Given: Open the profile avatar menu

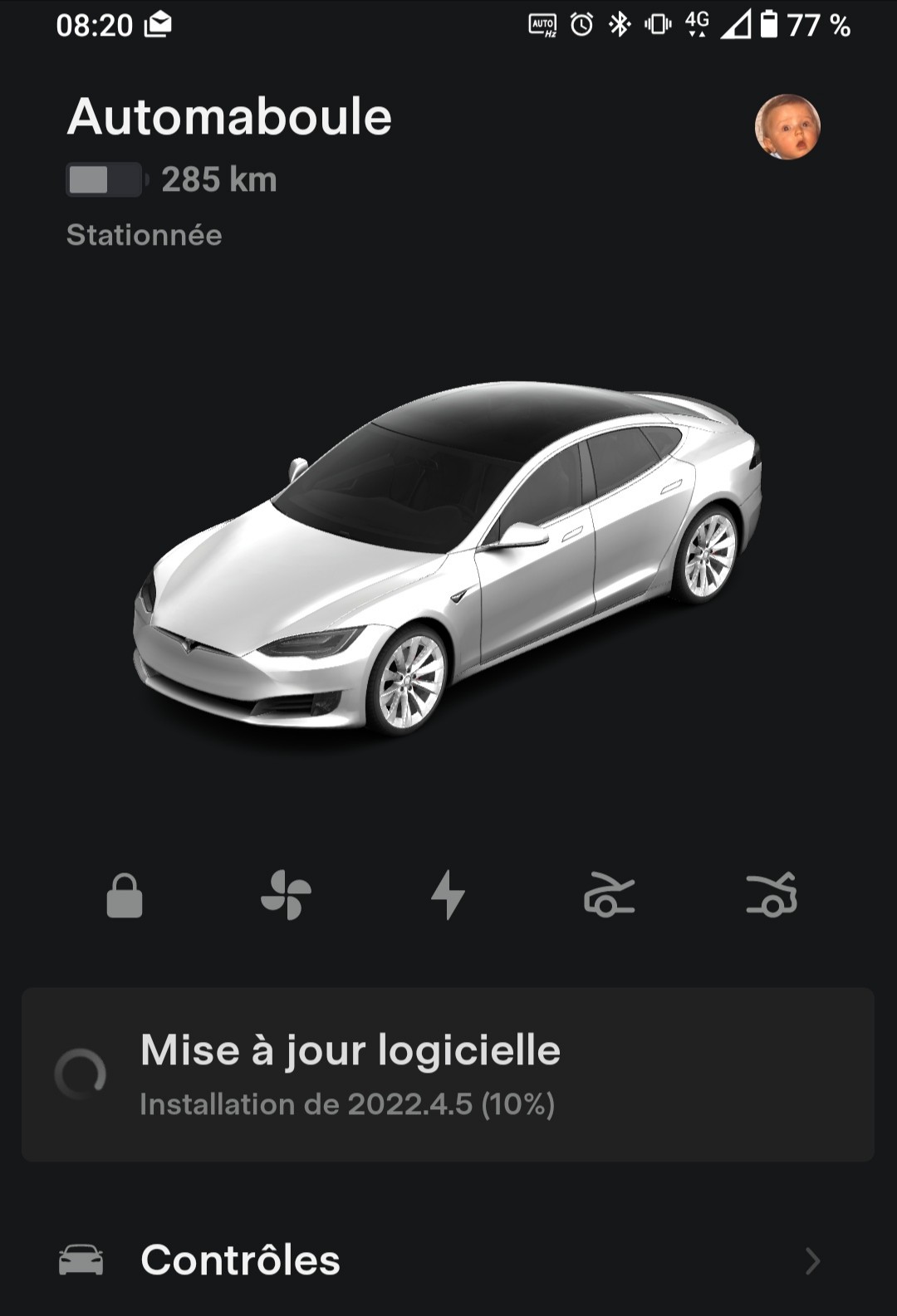Looking at the screenshot, I should (787, 127).
